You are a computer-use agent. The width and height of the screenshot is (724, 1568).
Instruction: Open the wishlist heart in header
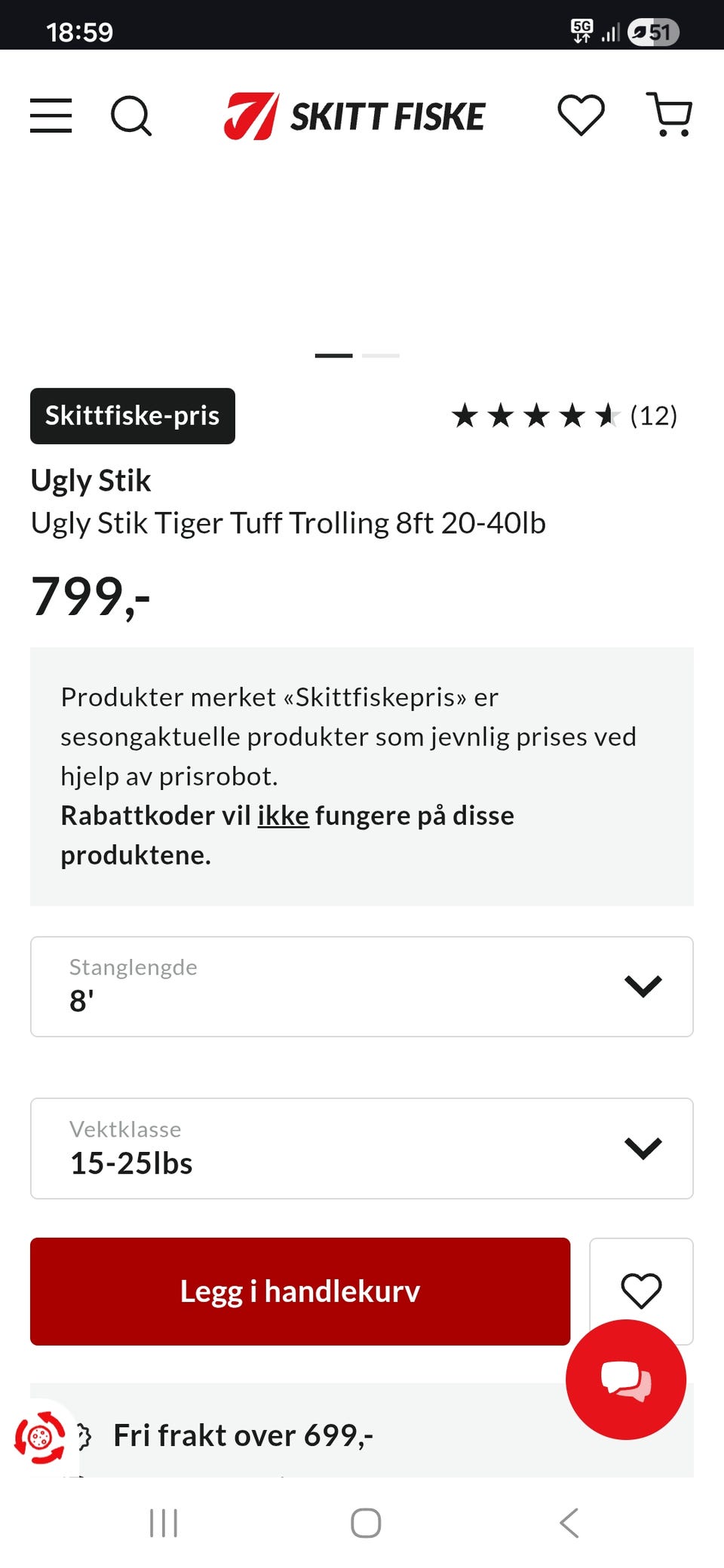click(581, 115)
